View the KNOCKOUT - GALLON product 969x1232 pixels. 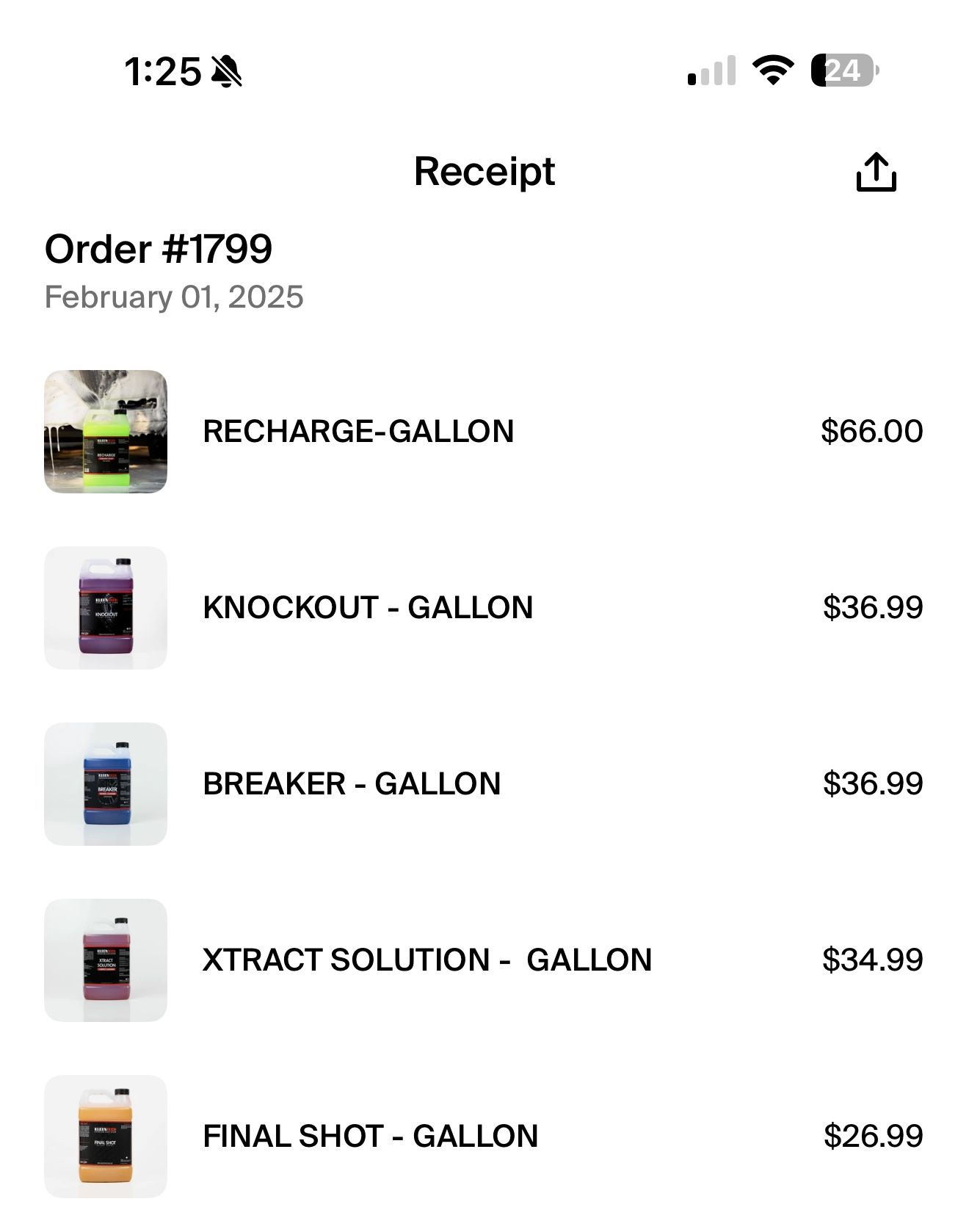click(367, 607)
